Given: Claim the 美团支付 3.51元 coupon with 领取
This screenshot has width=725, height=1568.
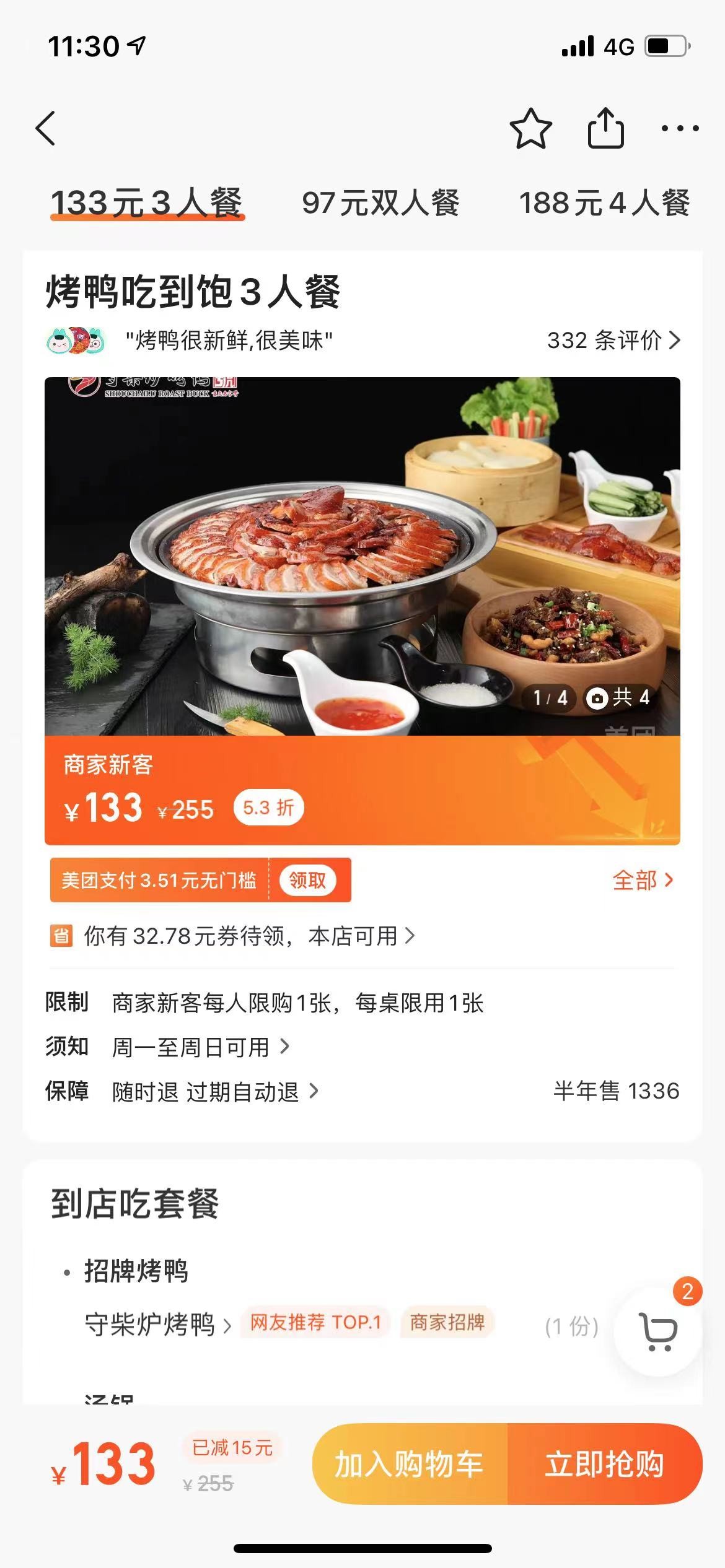Looking at the screenshot, I should pos(307,880).
